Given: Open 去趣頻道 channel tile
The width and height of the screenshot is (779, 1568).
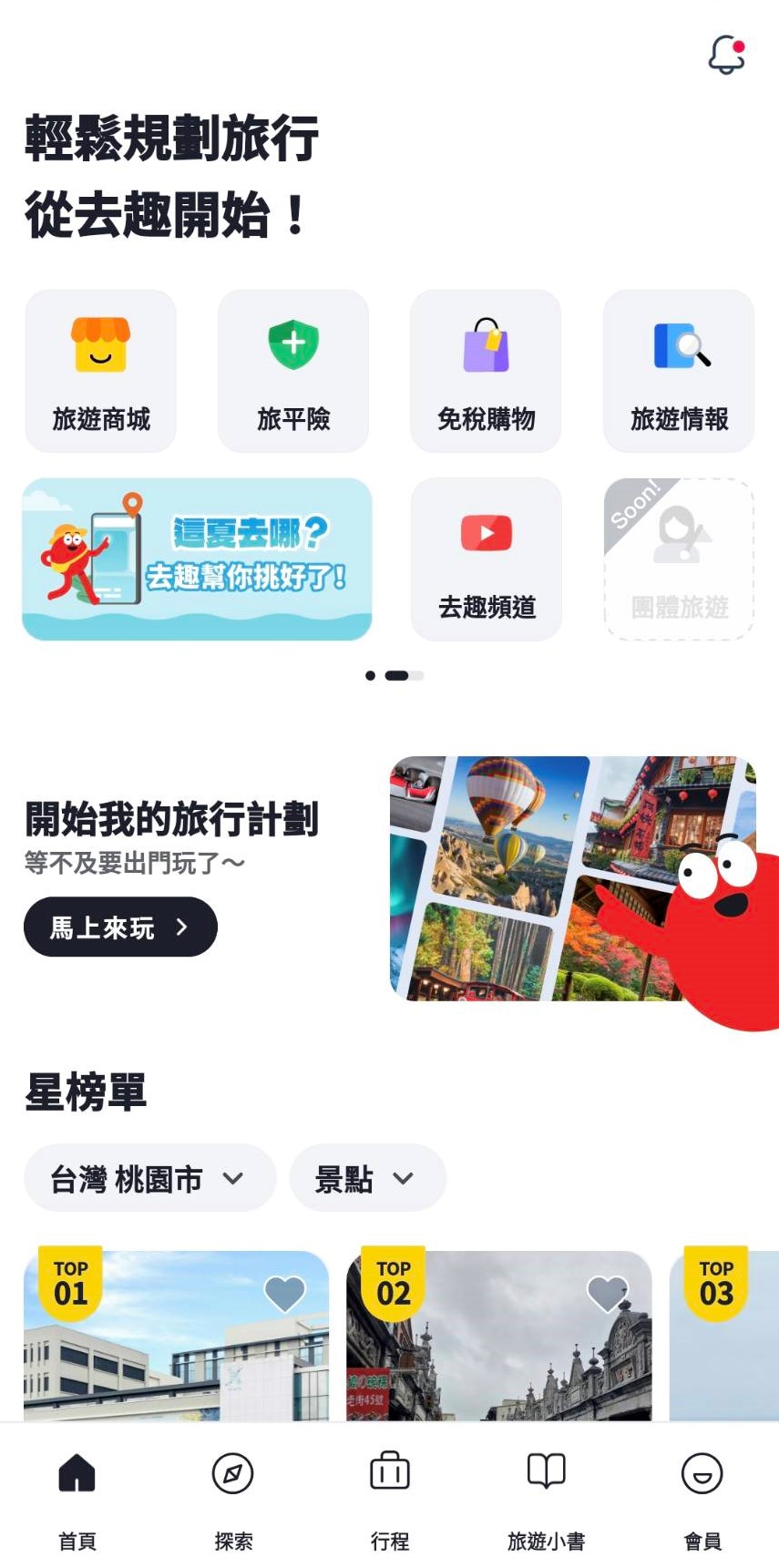Looking at the screenshot, I should pos(486,559).
